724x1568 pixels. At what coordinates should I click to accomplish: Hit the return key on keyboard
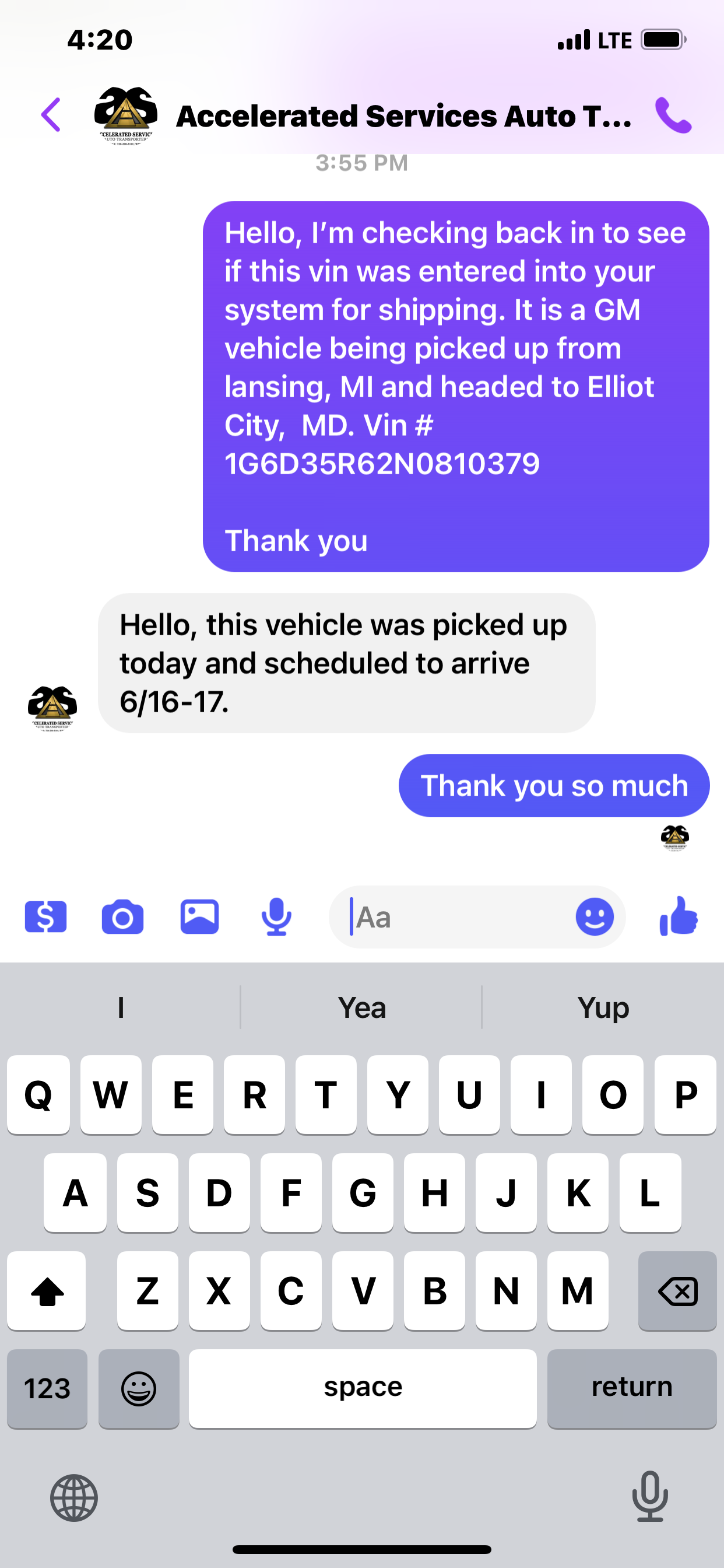(631, 1388)
